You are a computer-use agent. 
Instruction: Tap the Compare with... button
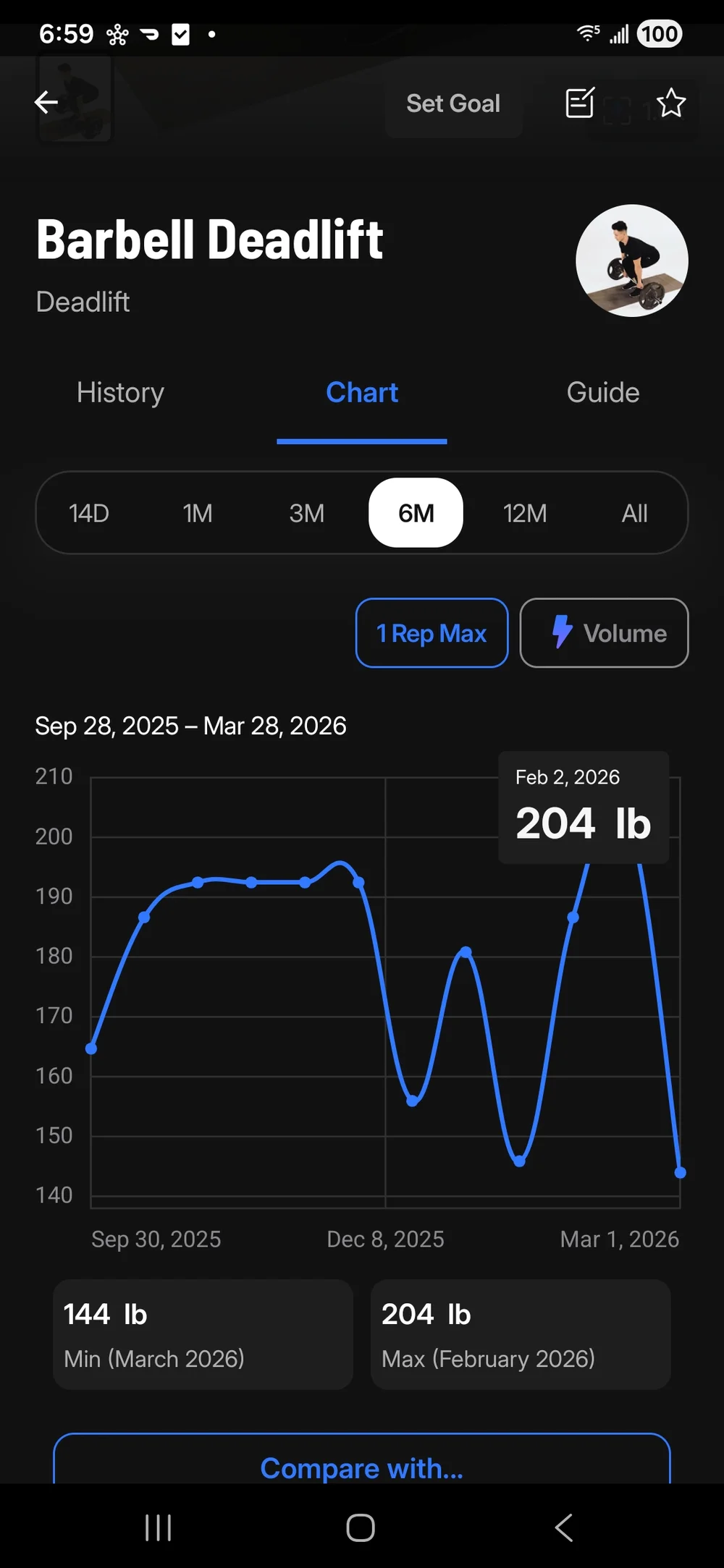362,1468
